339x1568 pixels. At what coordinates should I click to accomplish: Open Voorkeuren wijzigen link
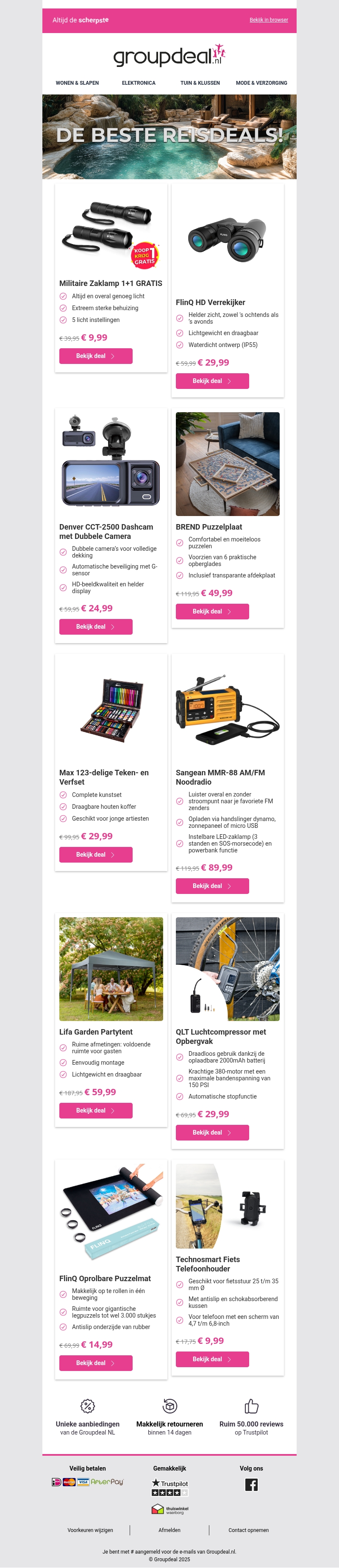point(90,1529)
